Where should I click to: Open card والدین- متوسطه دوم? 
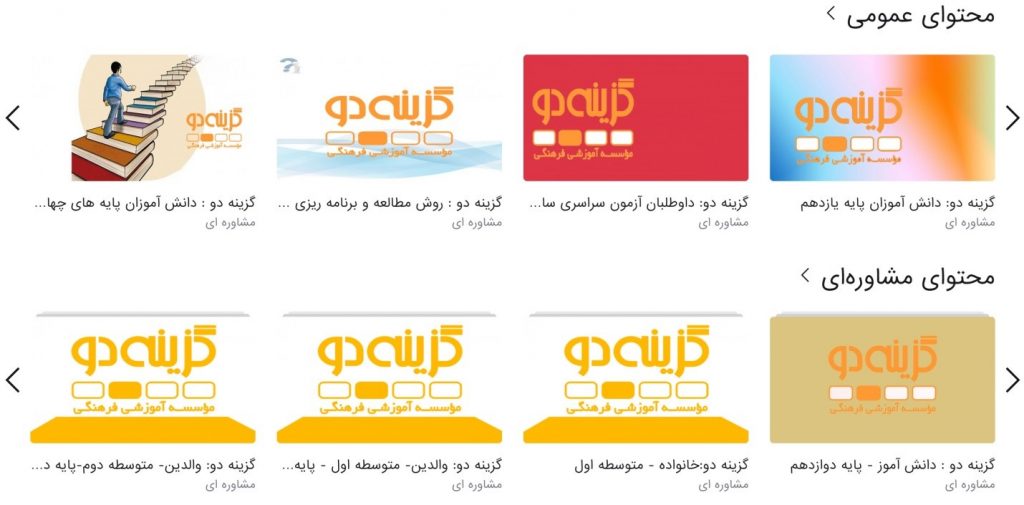(142, 379)
